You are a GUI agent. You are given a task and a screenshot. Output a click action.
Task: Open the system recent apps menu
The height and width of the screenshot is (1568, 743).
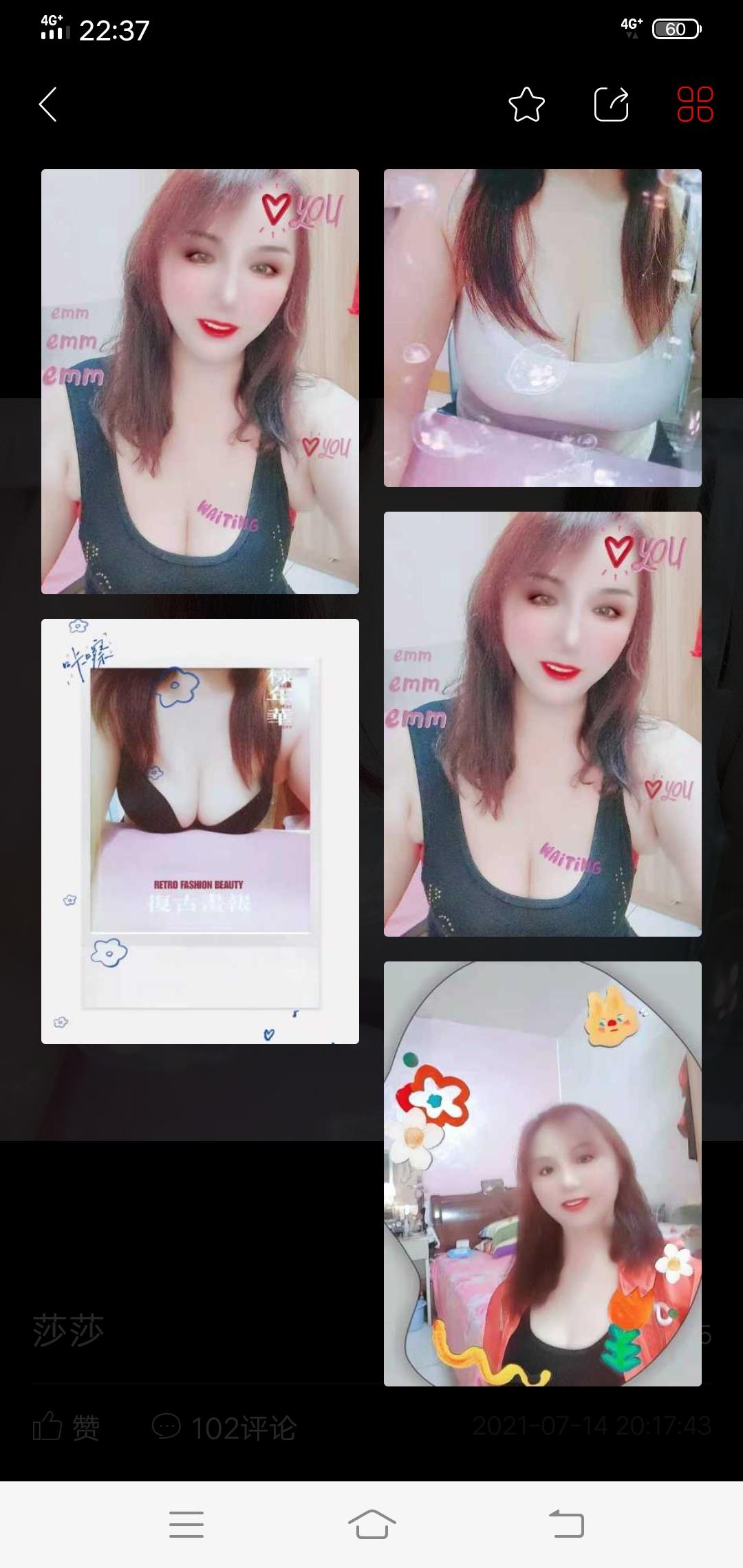pyautogui.click(x=186, y=1524)
